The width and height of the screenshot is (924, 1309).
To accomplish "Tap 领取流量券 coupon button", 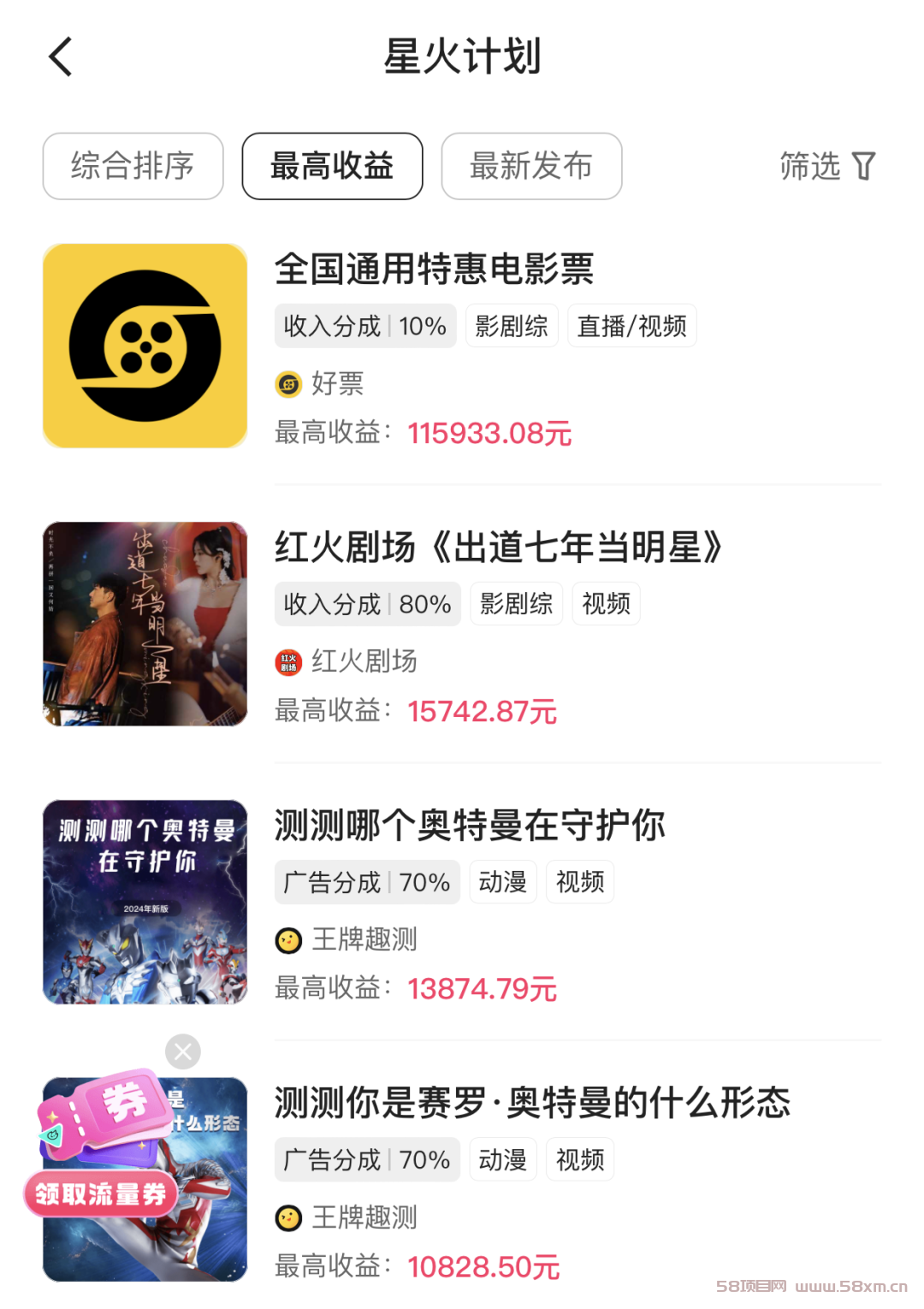I will 101,1193.
